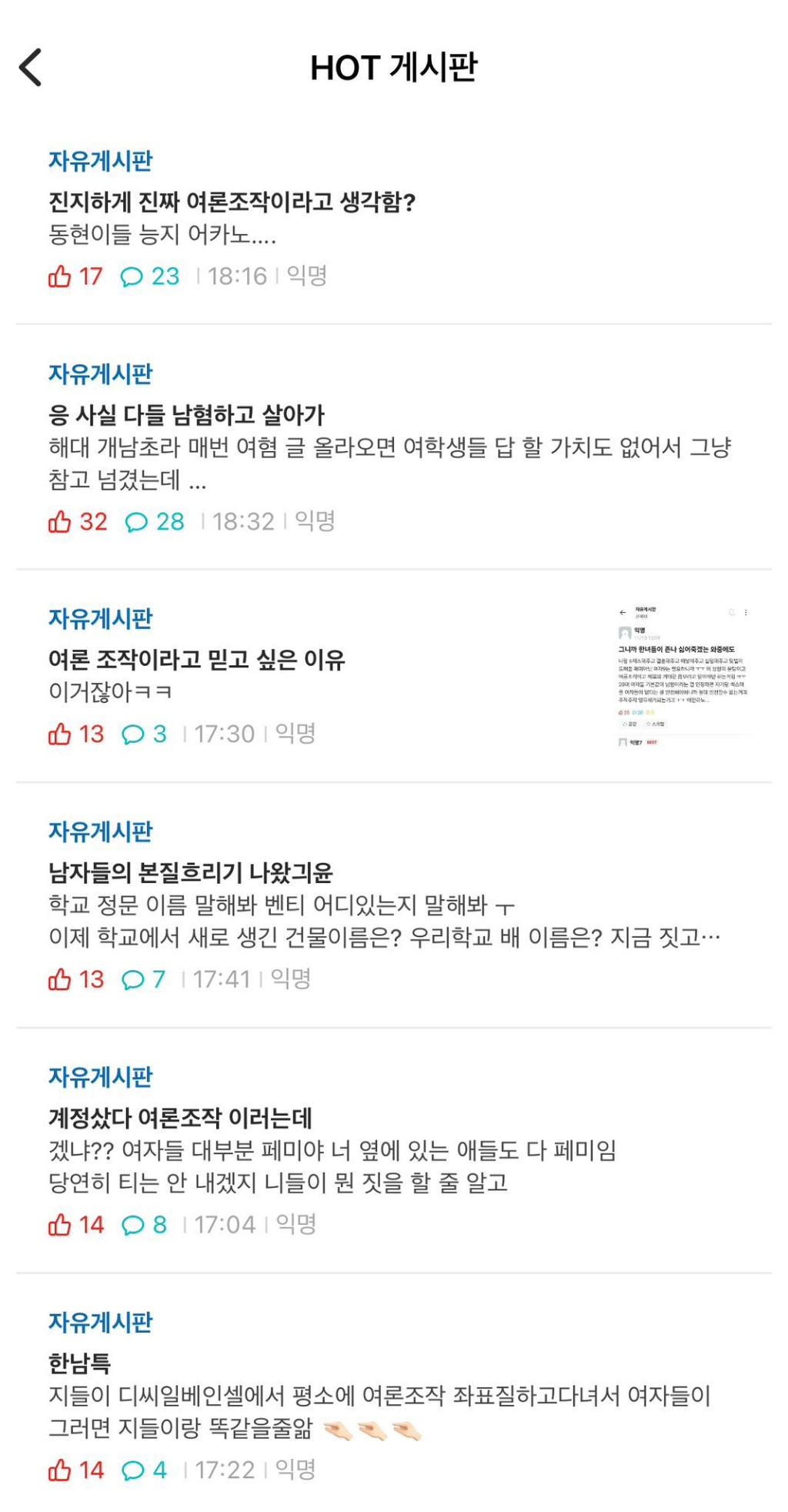Open post '계정샀다 여론조작 이러는데'
Image resolution: width=788 pixels, height=1512 pixels.
point(181,1118)
